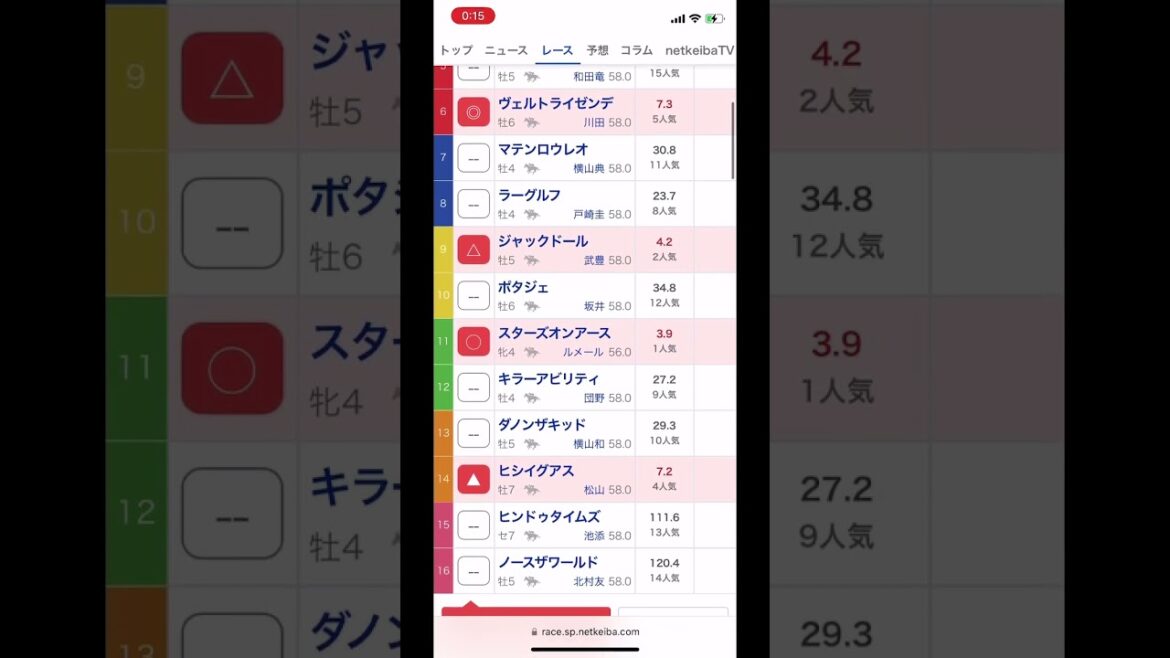
Task: Open horse マテンロウレオ details
Action: [543, 149]
